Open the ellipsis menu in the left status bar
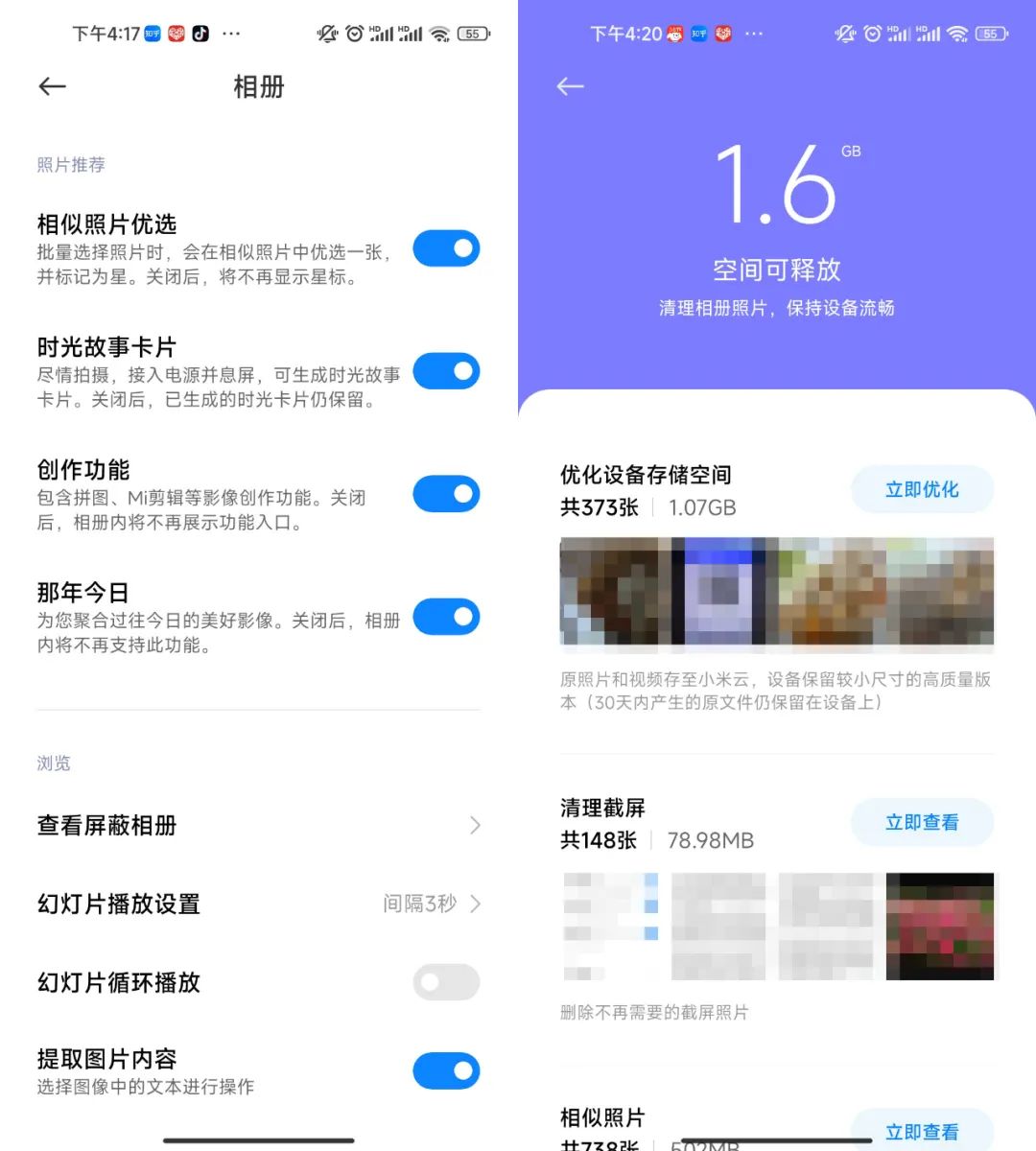 231,34
